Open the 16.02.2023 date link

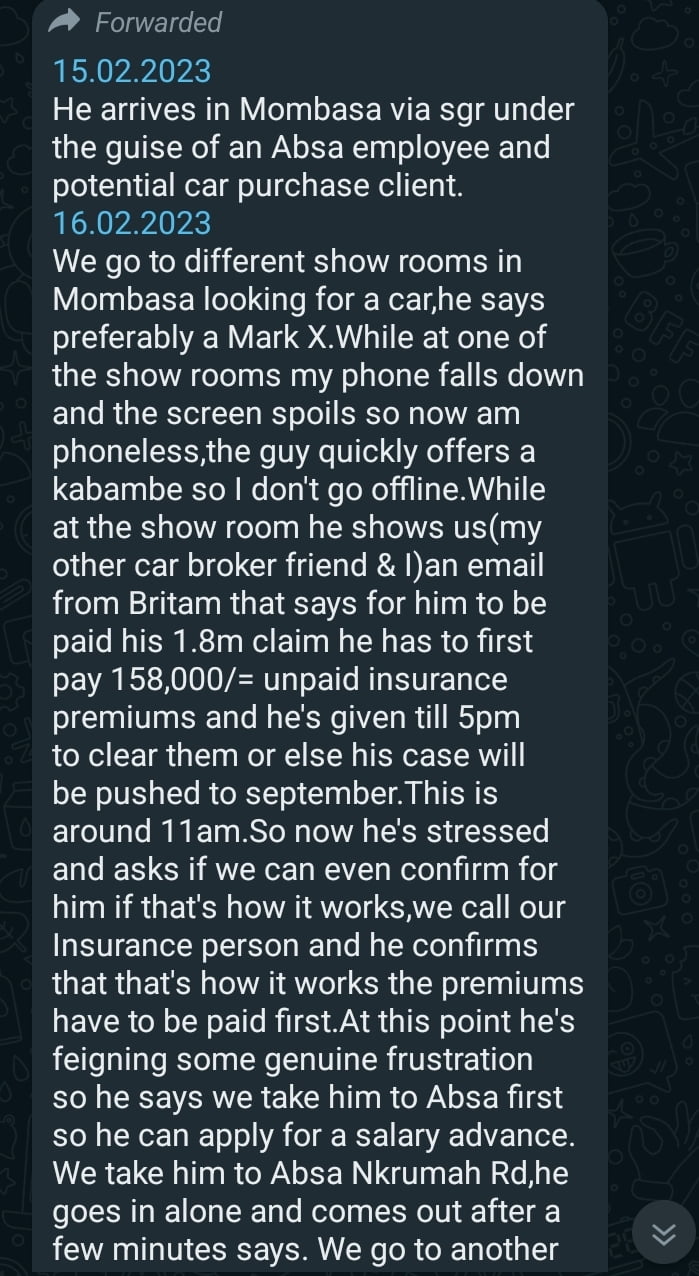(132, 223)
